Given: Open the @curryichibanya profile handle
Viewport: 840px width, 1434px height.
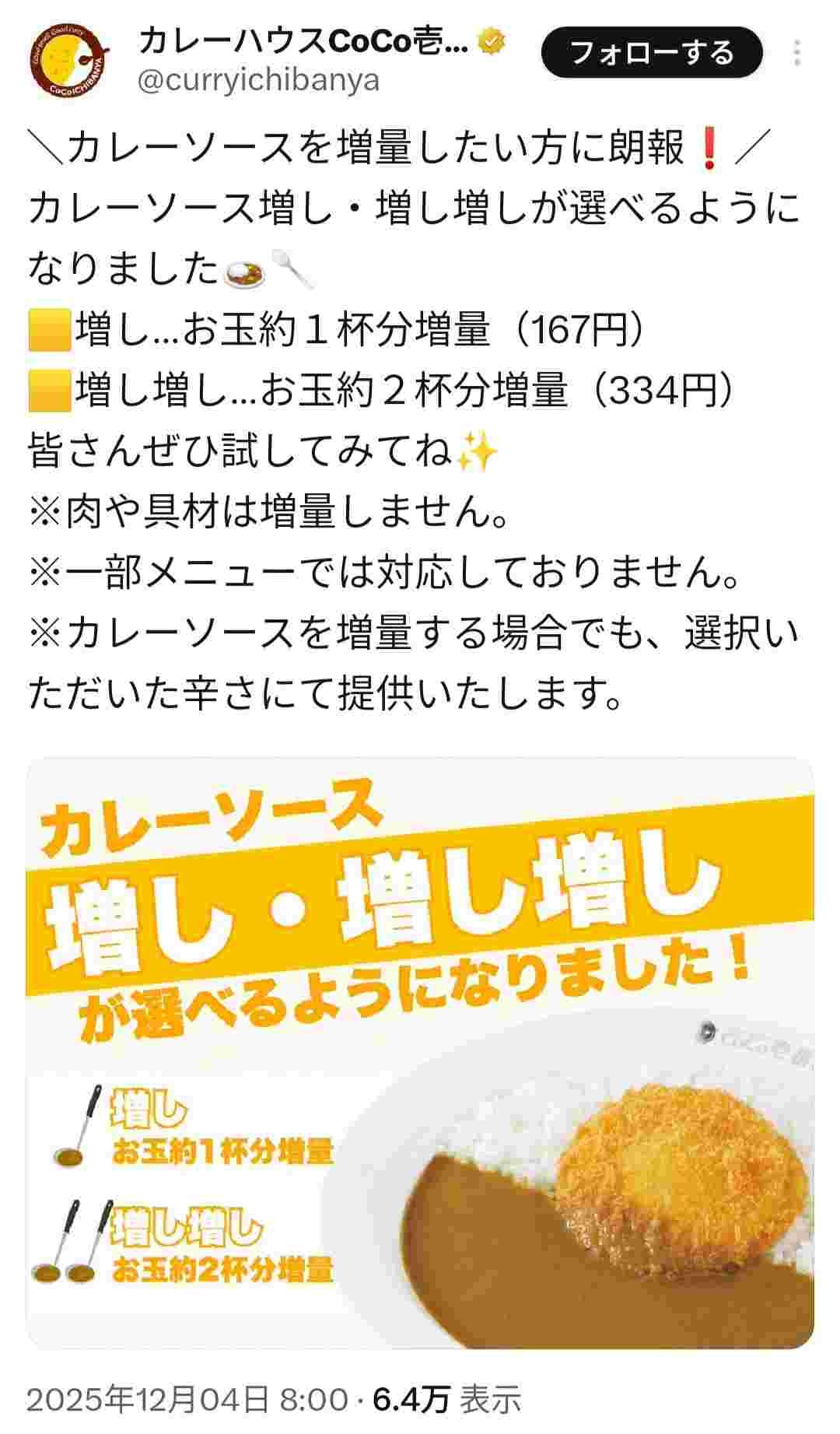Looking at the screenshot, I should coord(258,80).
